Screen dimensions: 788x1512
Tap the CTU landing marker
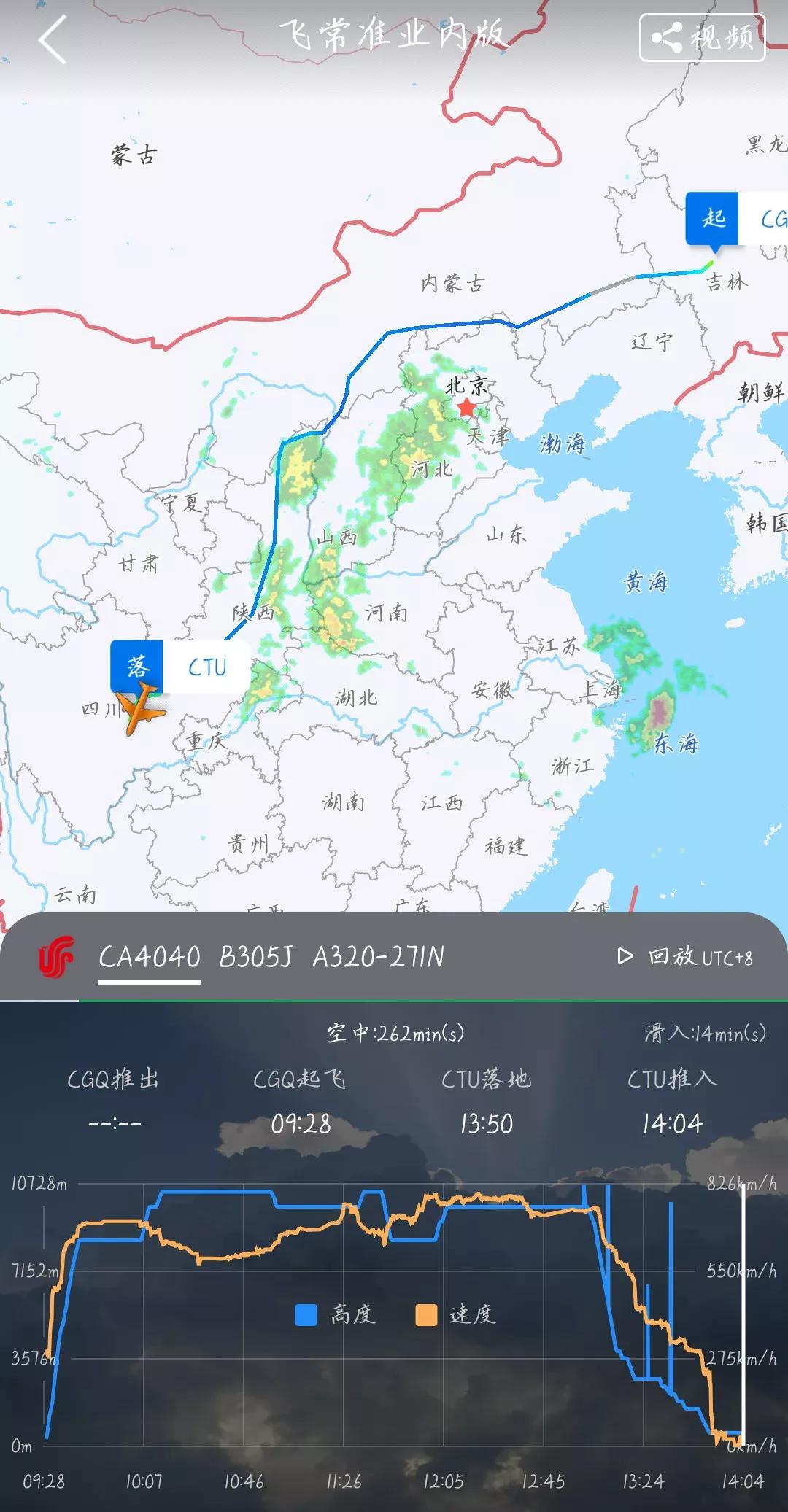click(x=179, y=667)
